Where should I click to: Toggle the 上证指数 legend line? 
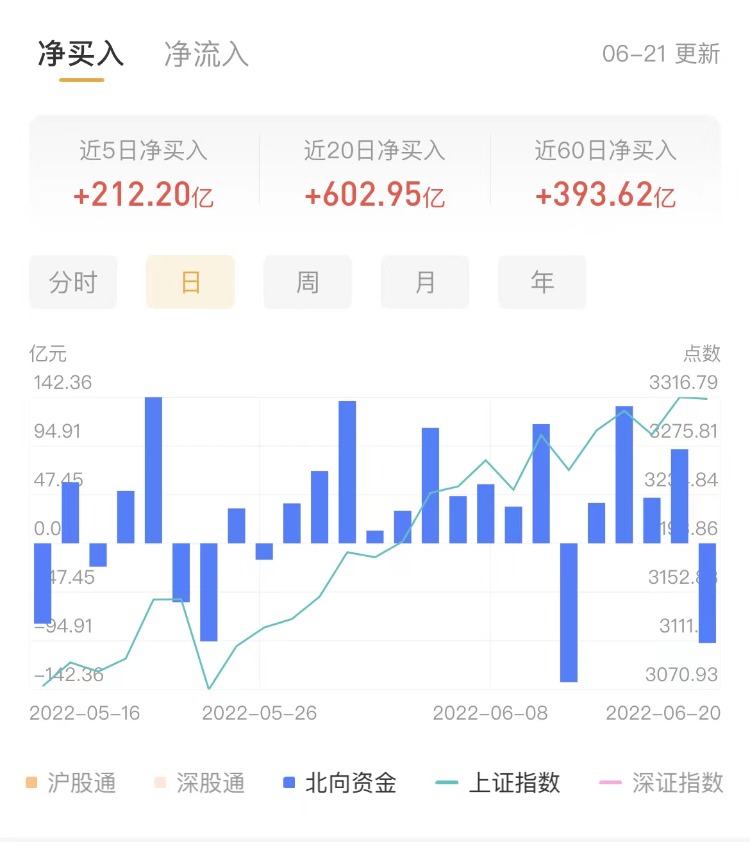coord(499,783)
